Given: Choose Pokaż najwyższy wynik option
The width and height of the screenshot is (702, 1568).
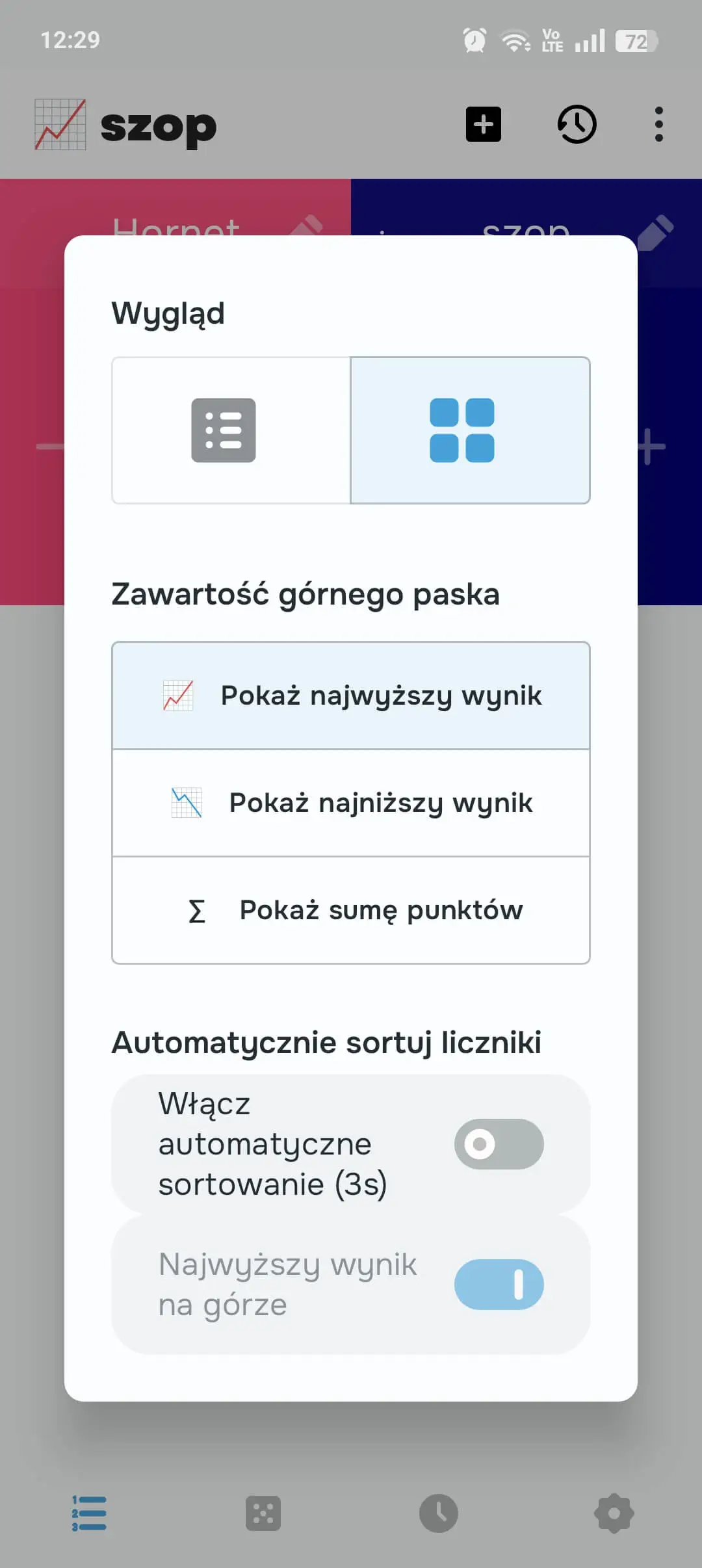Looking at the screenshot, I should coord(351,696).
